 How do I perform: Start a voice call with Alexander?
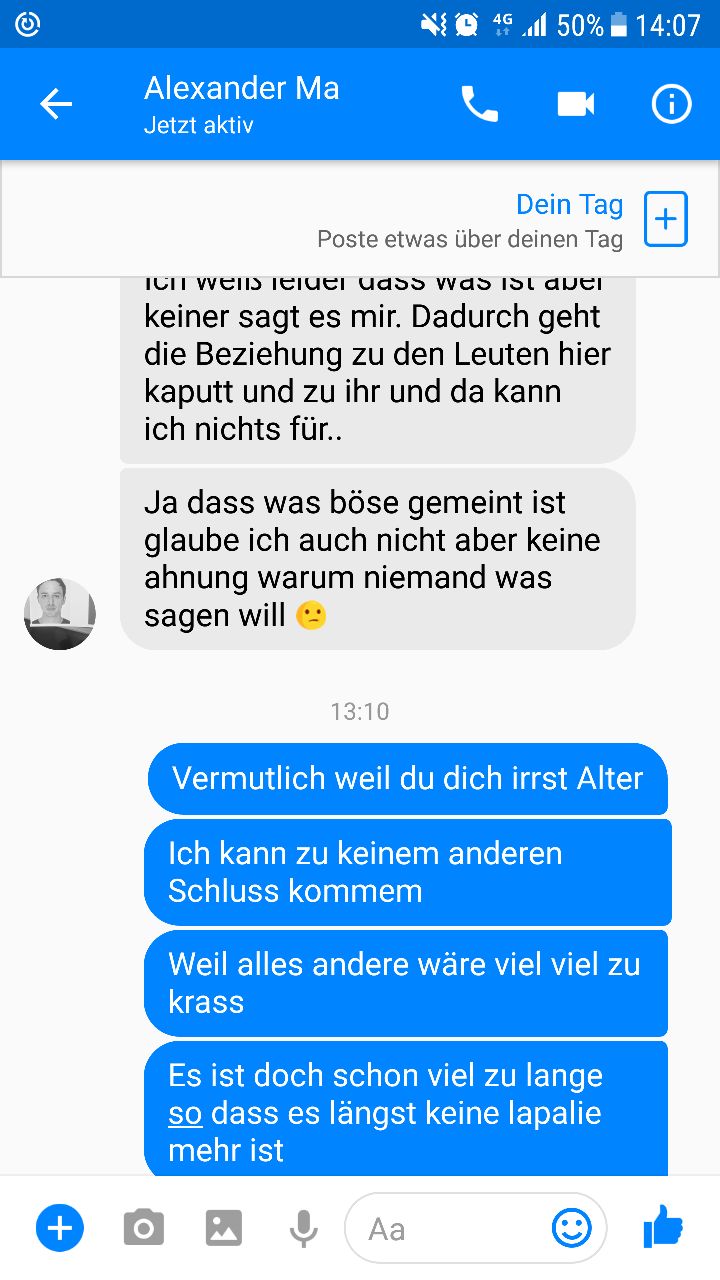point(479,104)
